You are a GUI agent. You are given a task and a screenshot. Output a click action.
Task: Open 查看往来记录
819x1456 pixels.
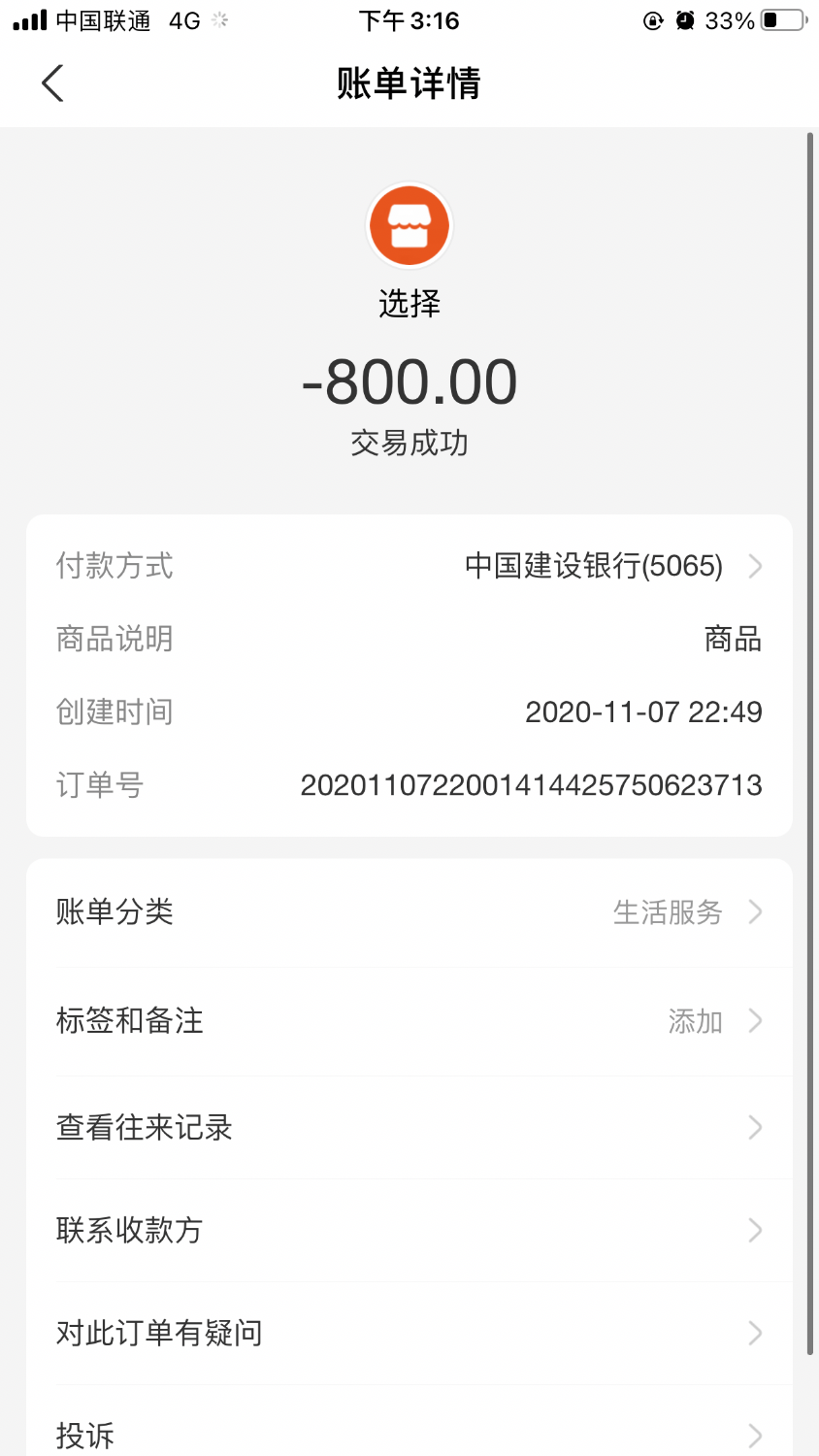(409, 1128)
